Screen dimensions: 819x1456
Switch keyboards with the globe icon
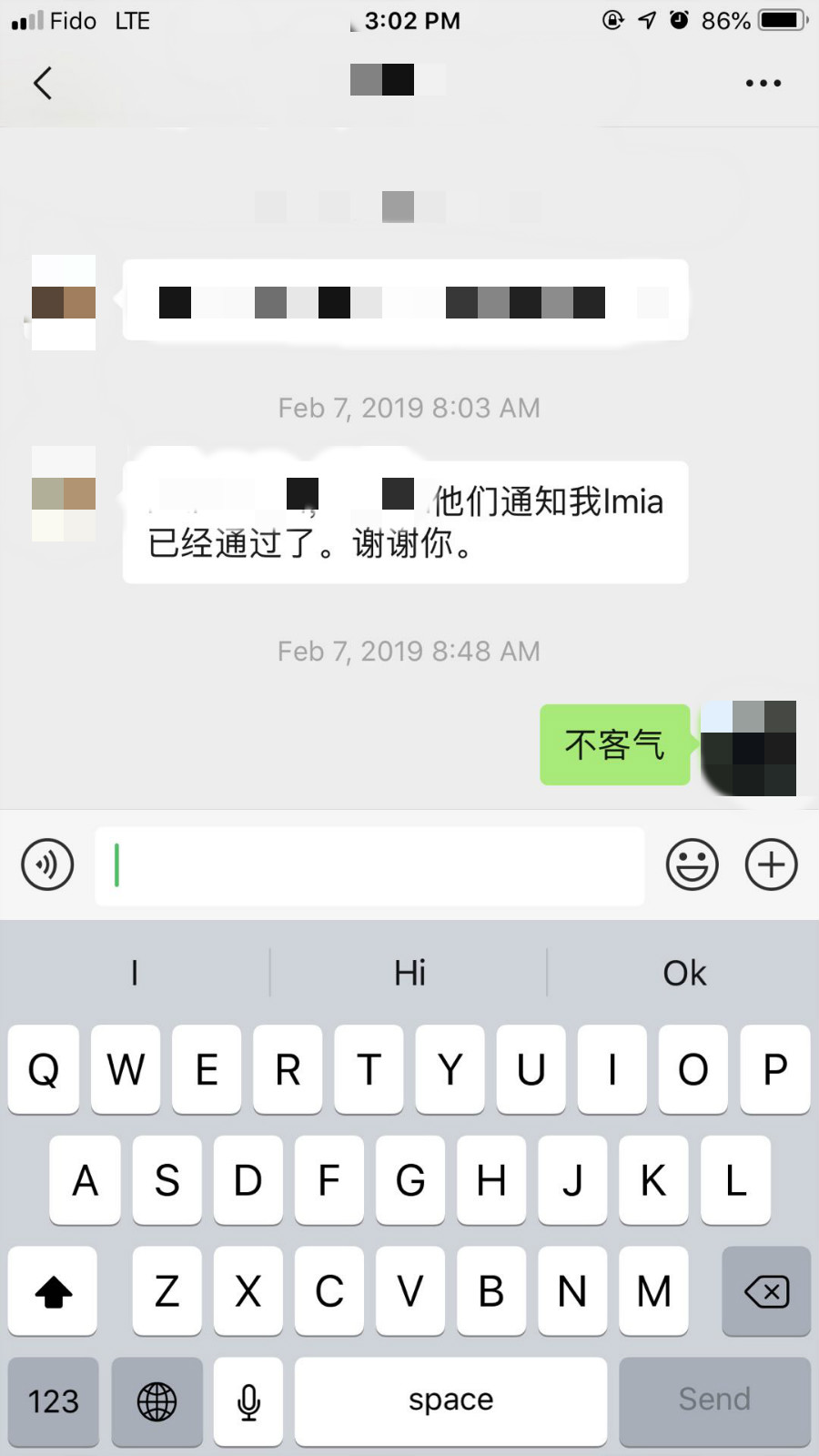(157, 1401)
